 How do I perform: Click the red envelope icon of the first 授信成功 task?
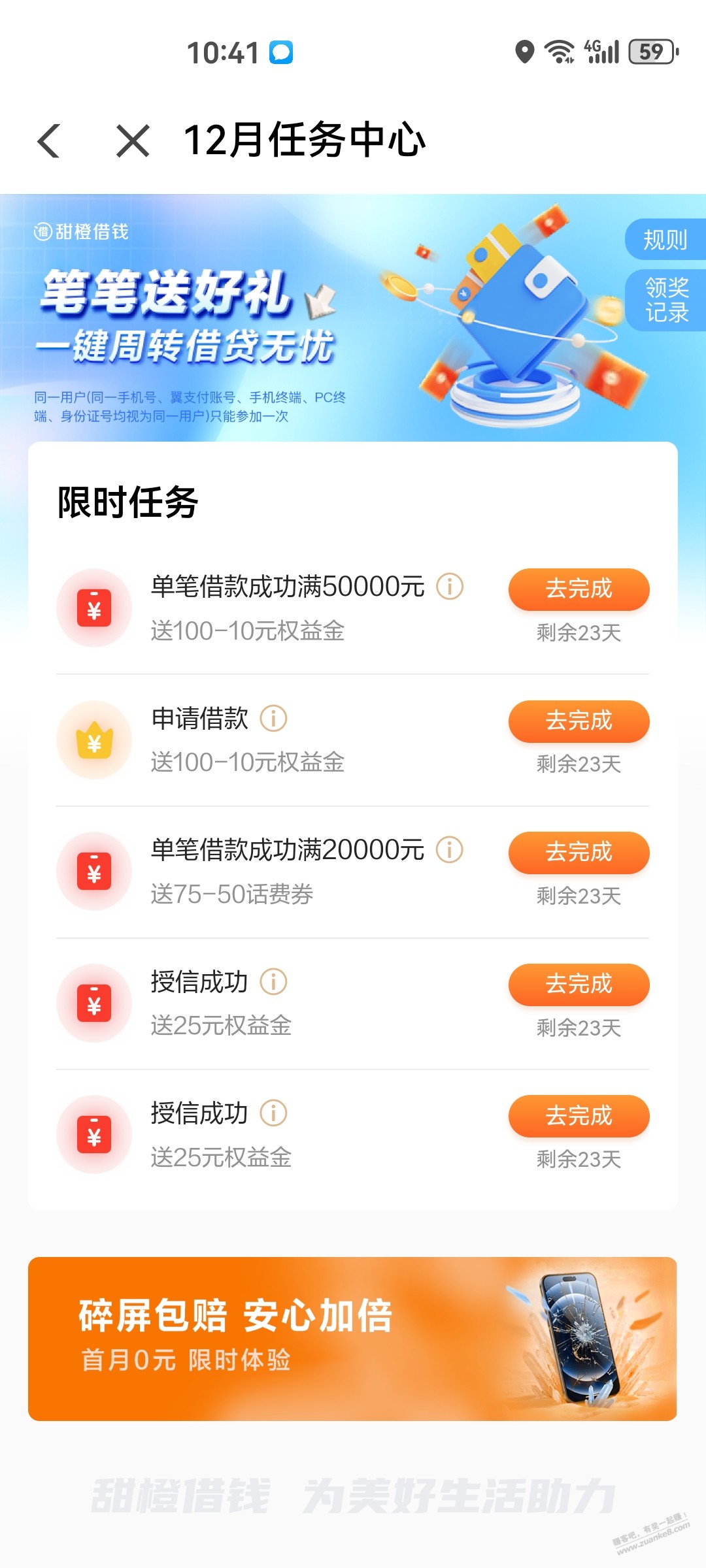click(93, 1001)
